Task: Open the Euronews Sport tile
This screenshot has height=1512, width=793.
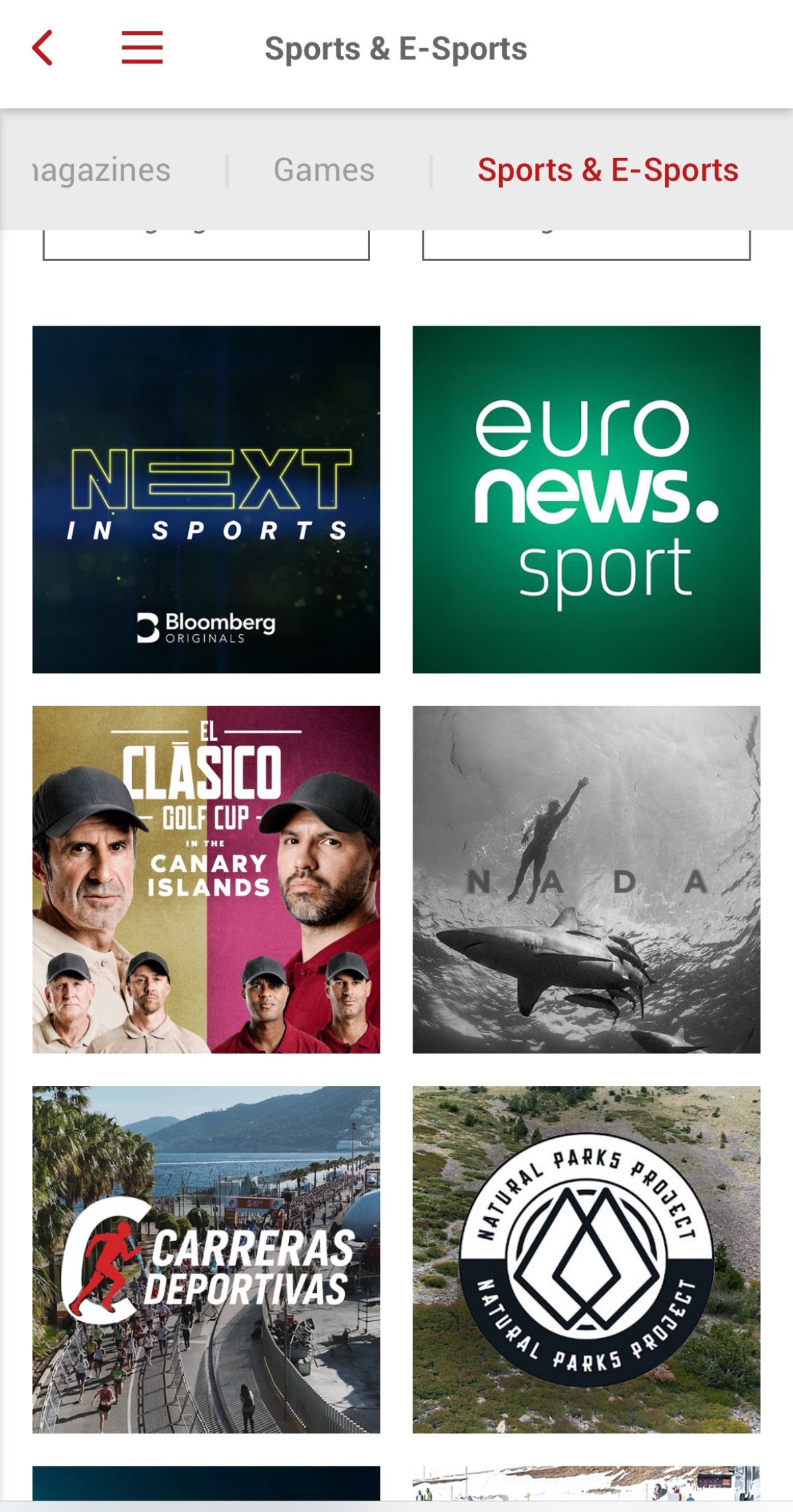Action: pyautogui.click(x=586, y=499)
